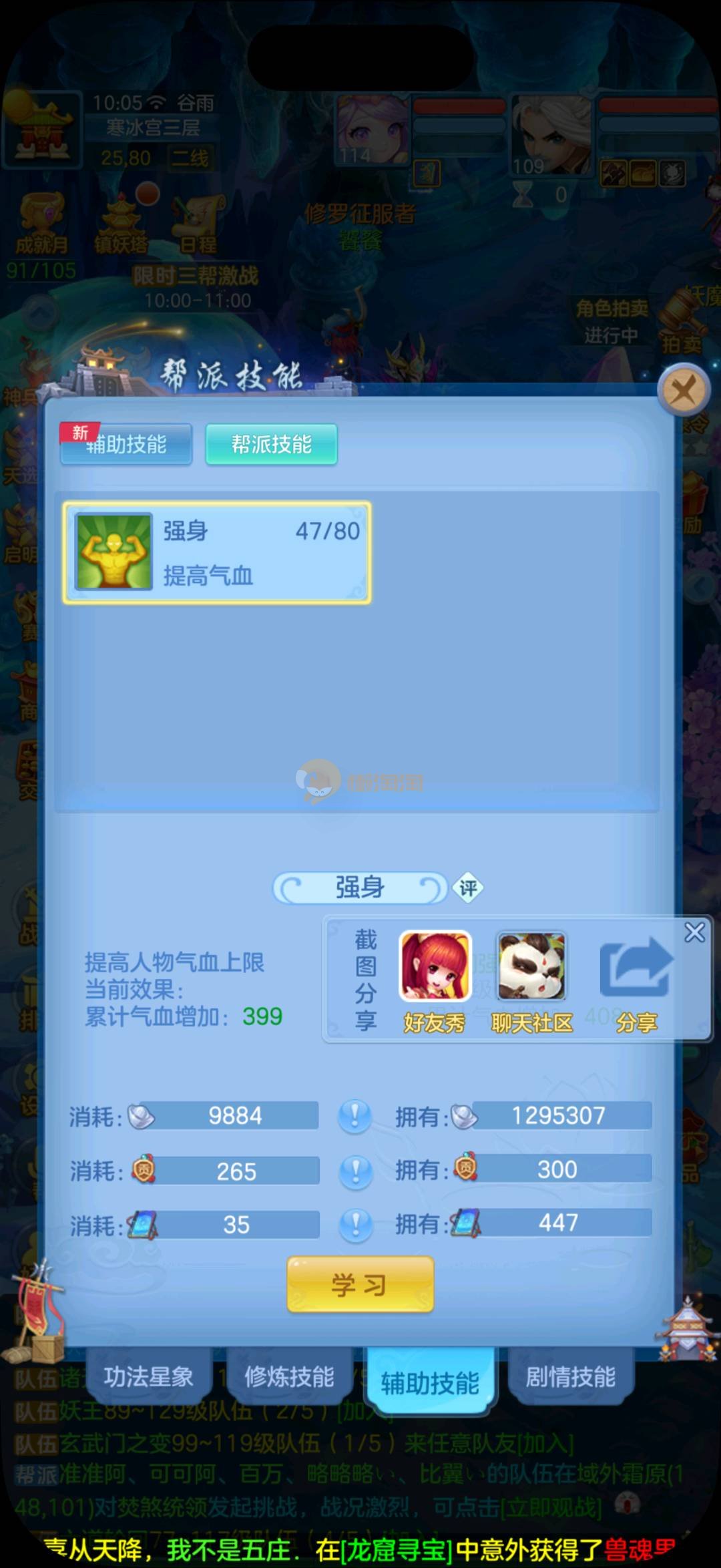Show info for the 265 contribution cost

point(355,1171)
